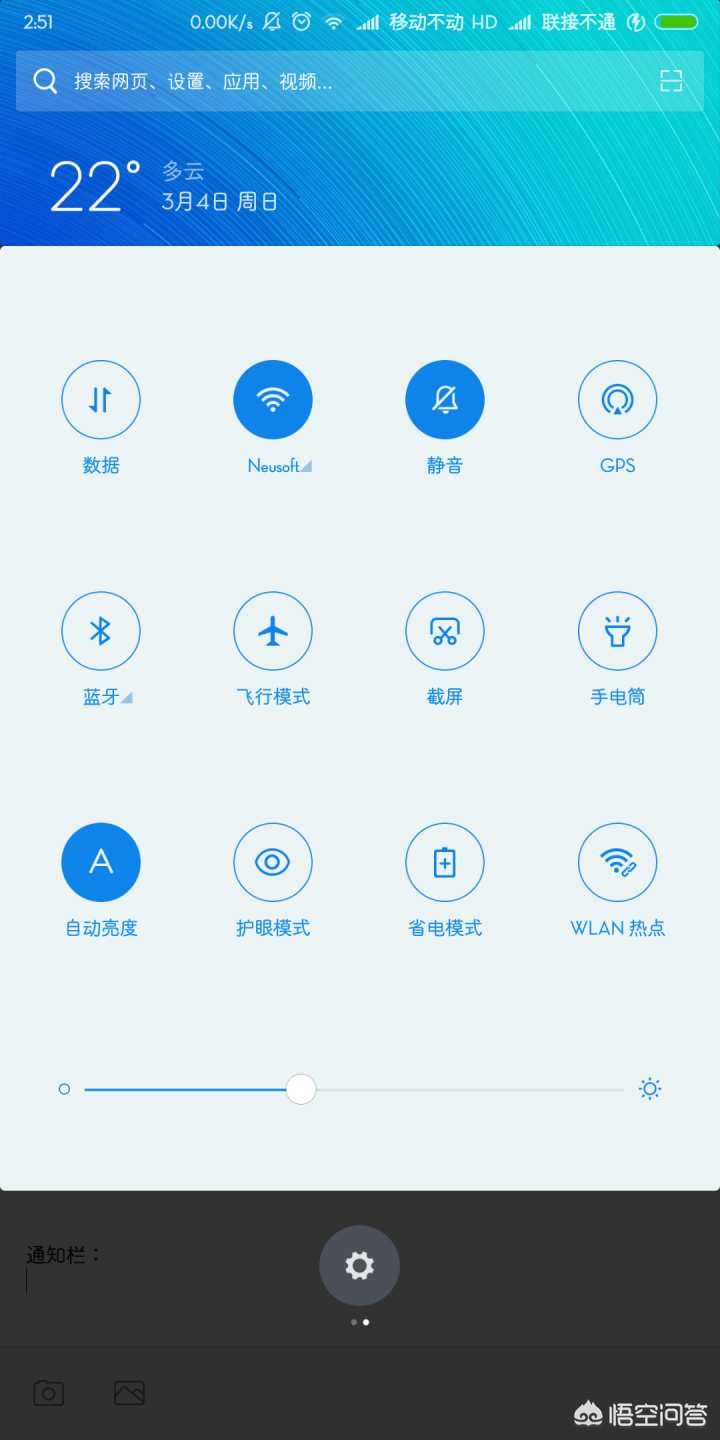This screenshot has width=720, height=1440.
Task: Turn off the Neusoft Wi-Fi toggle
Action: (273, 400)
